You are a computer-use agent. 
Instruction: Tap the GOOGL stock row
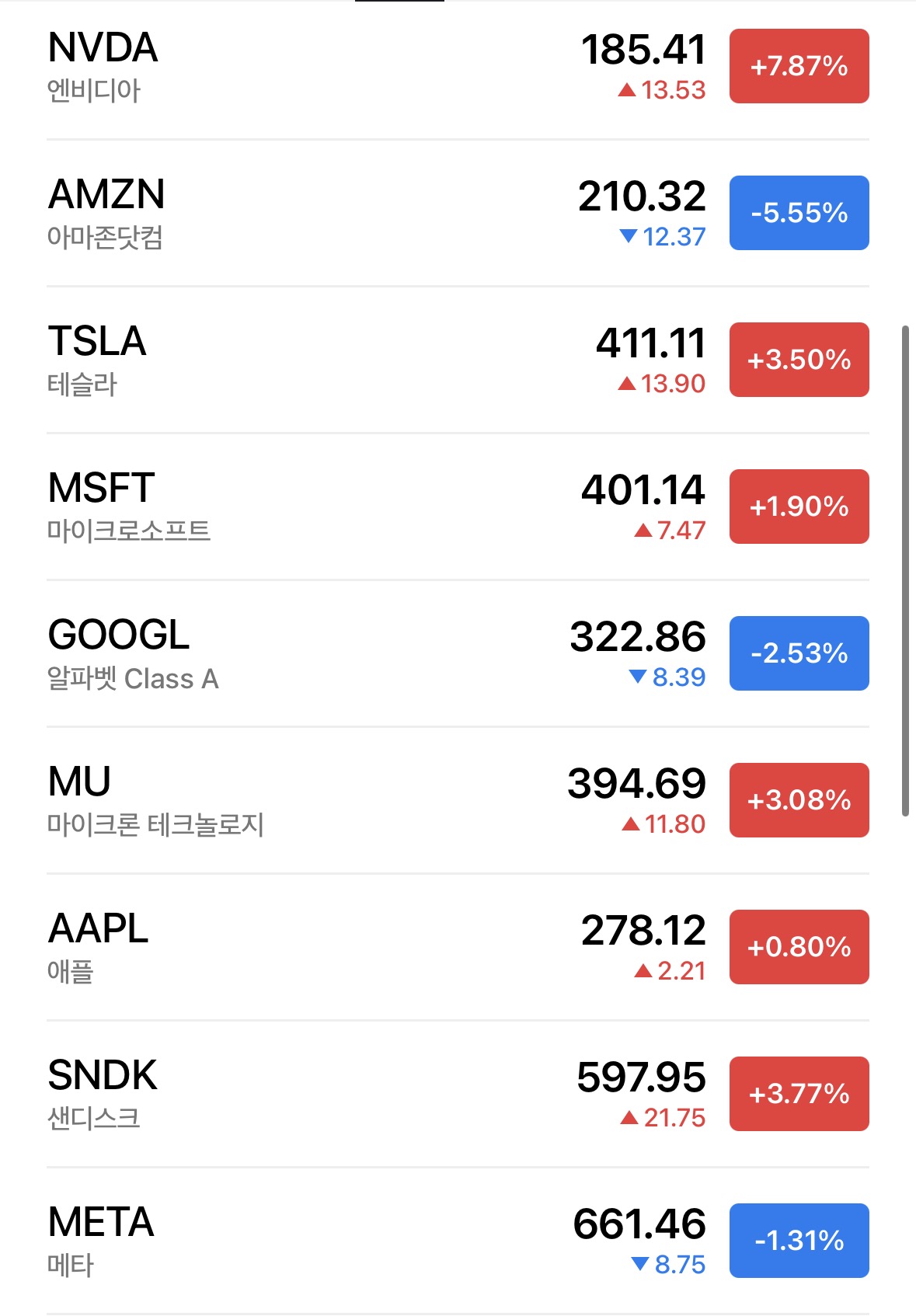click(311, 654)
